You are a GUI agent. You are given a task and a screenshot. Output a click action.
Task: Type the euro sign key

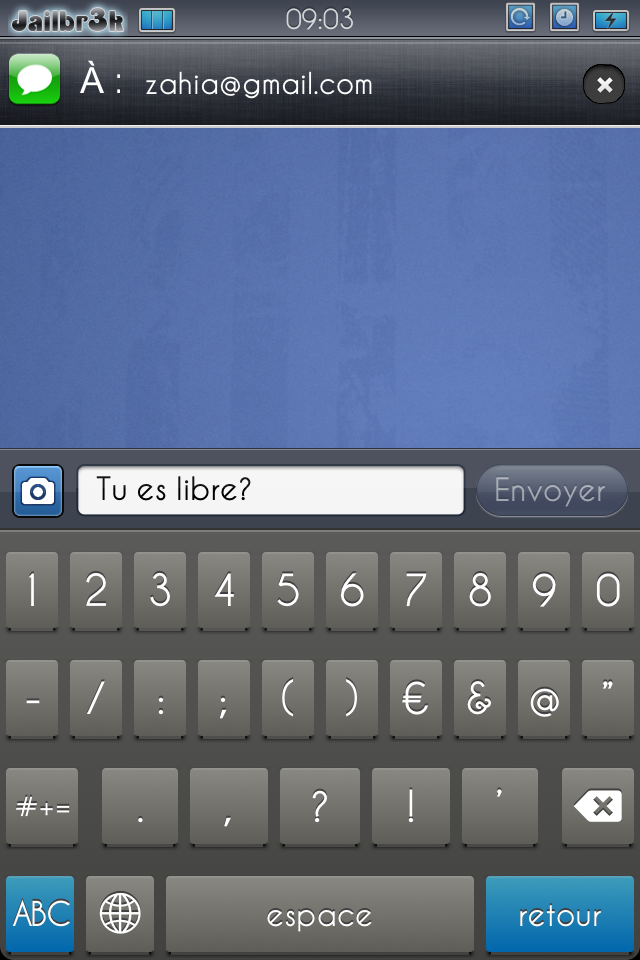point(416,700)
